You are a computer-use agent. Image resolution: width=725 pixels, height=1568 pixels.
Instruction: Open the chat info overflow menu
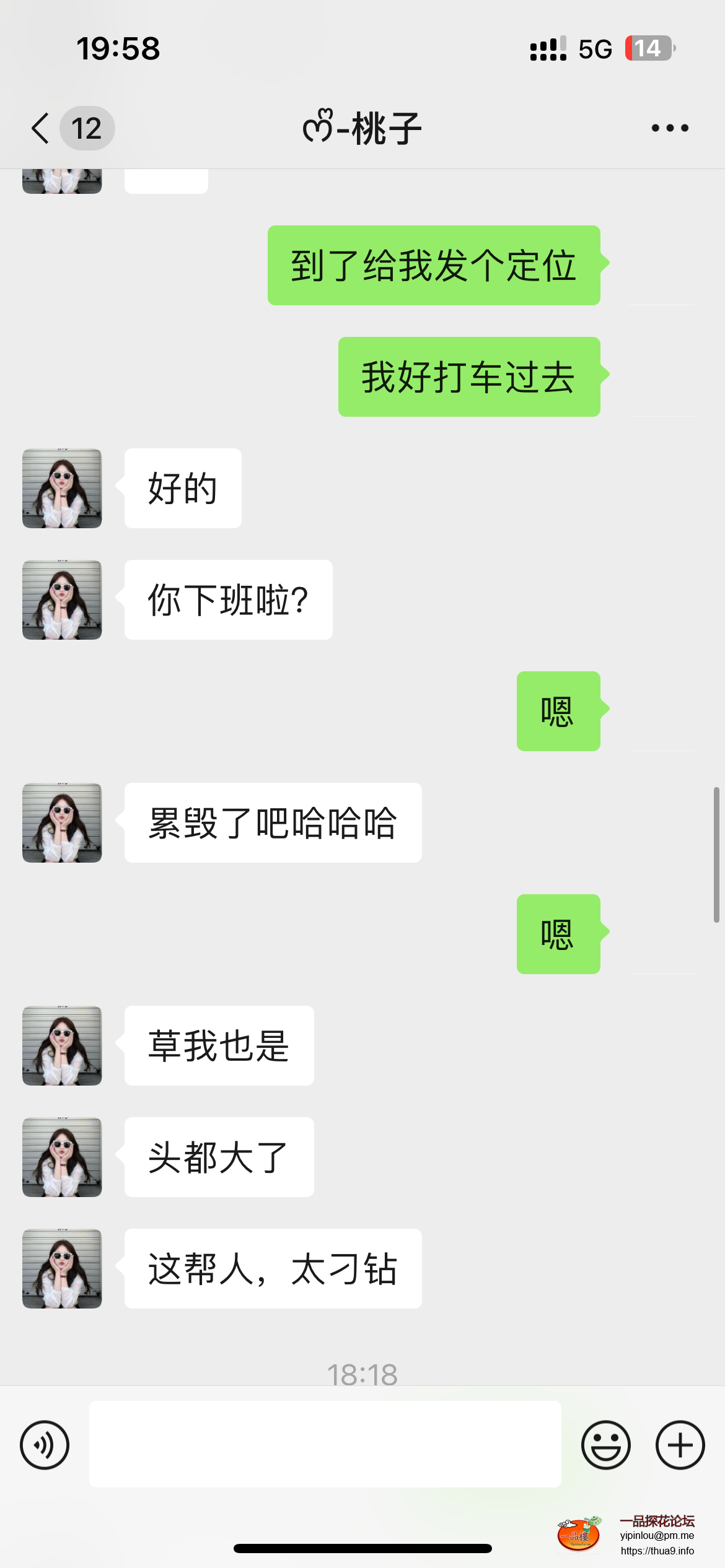pos(670,128)
